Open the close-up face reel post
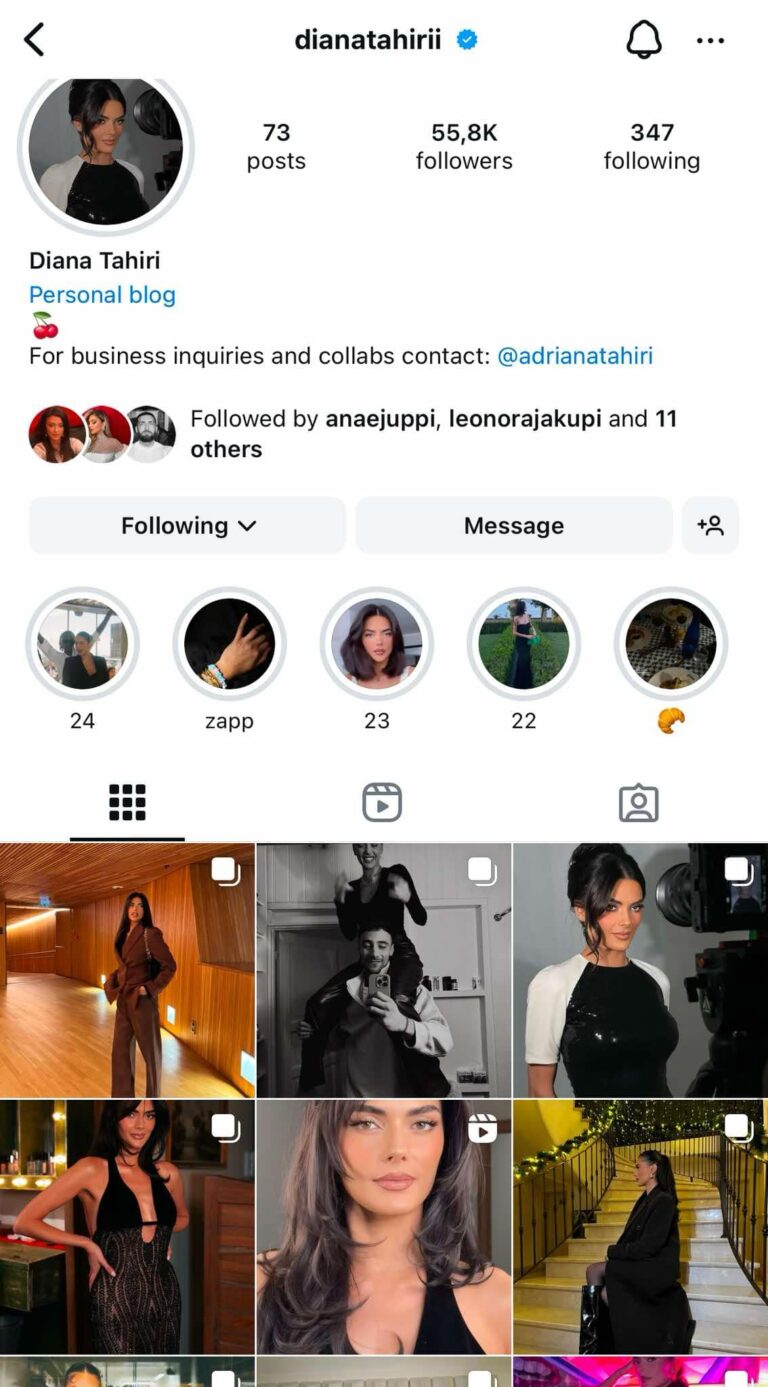The width and height of the screenshot is (768, 1387). [384, 1227]
